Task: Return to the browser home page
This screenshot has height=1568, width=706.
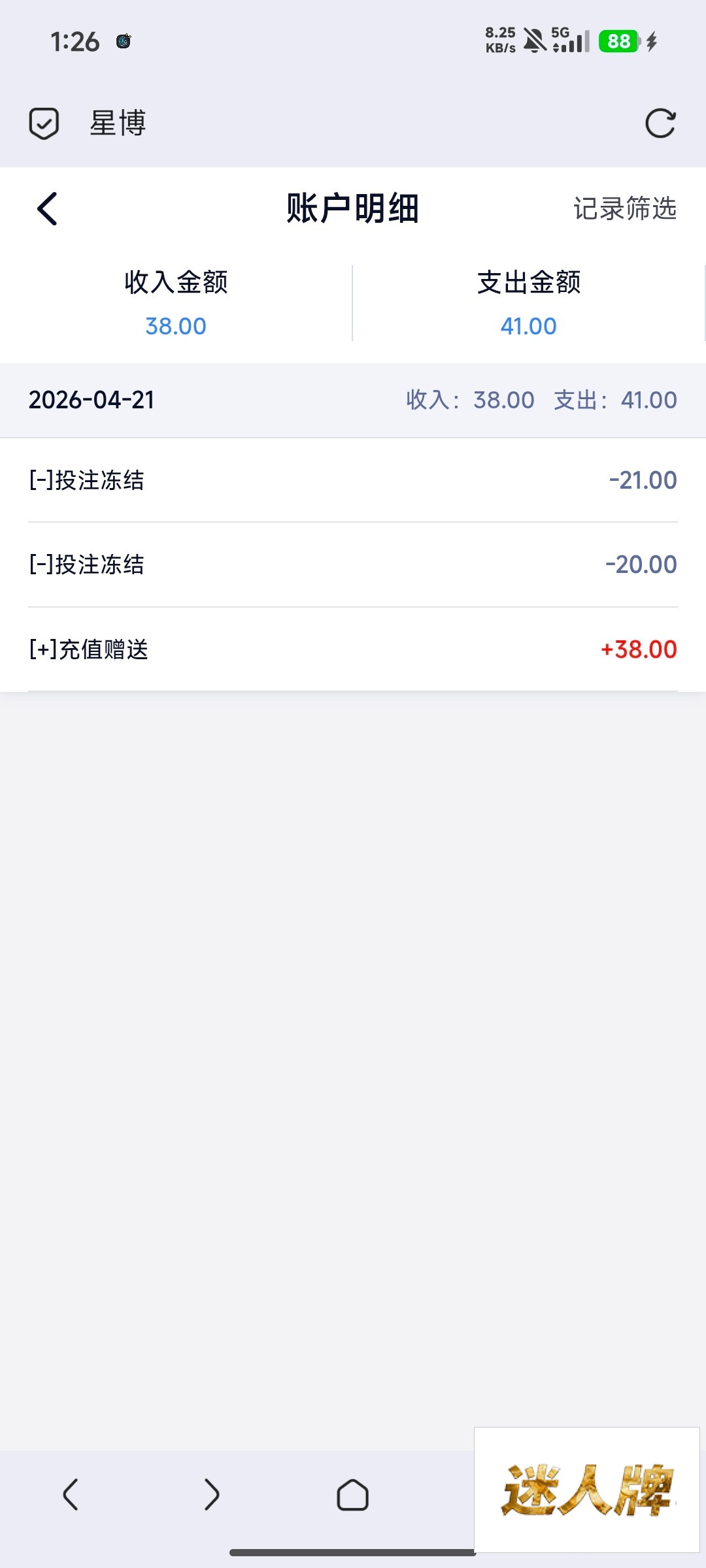Action: 352,1494
